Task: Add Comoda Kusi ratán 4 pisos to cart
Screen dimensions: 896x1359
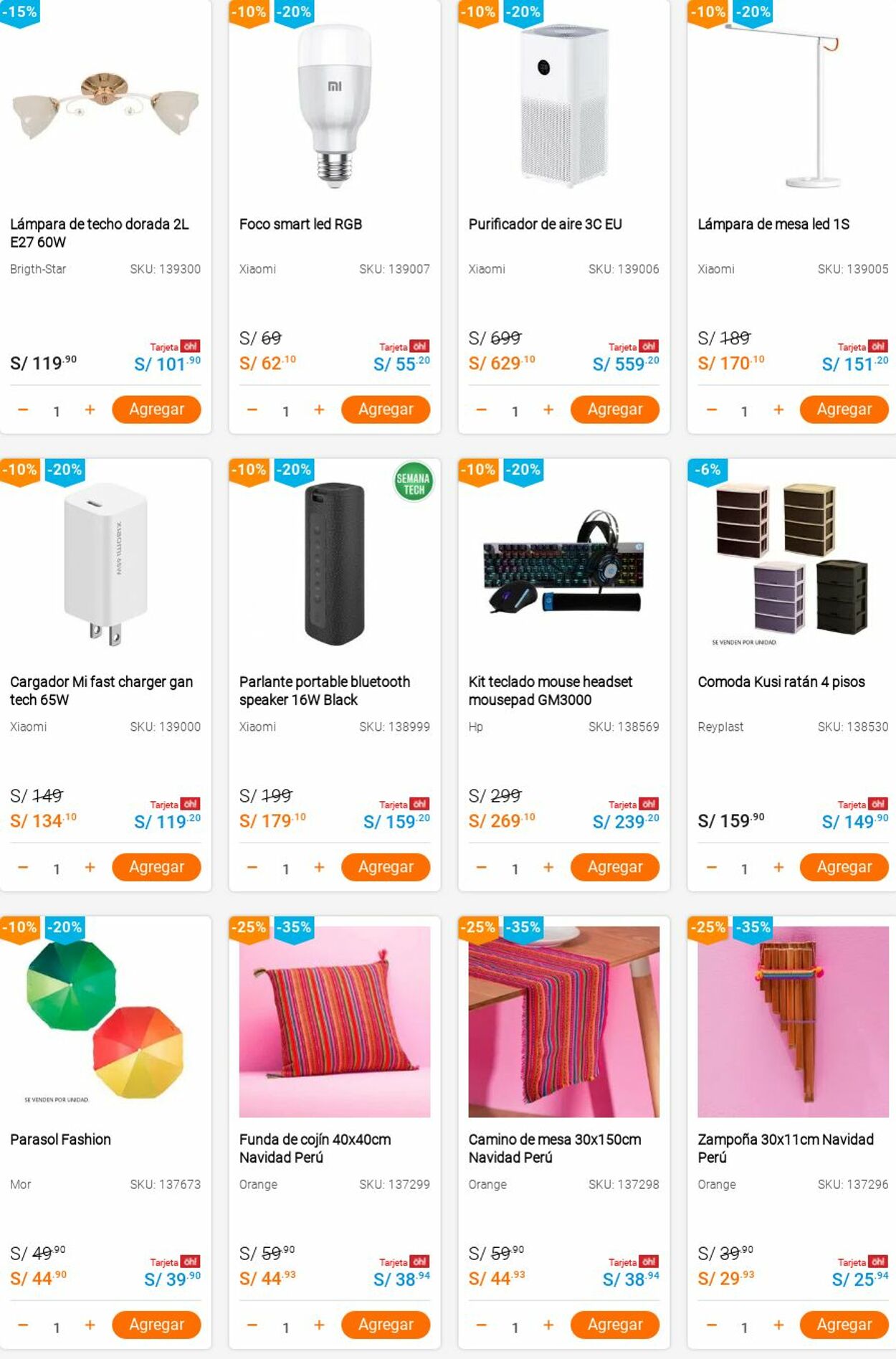Action: pyautogui.click(x=844, y=867)
